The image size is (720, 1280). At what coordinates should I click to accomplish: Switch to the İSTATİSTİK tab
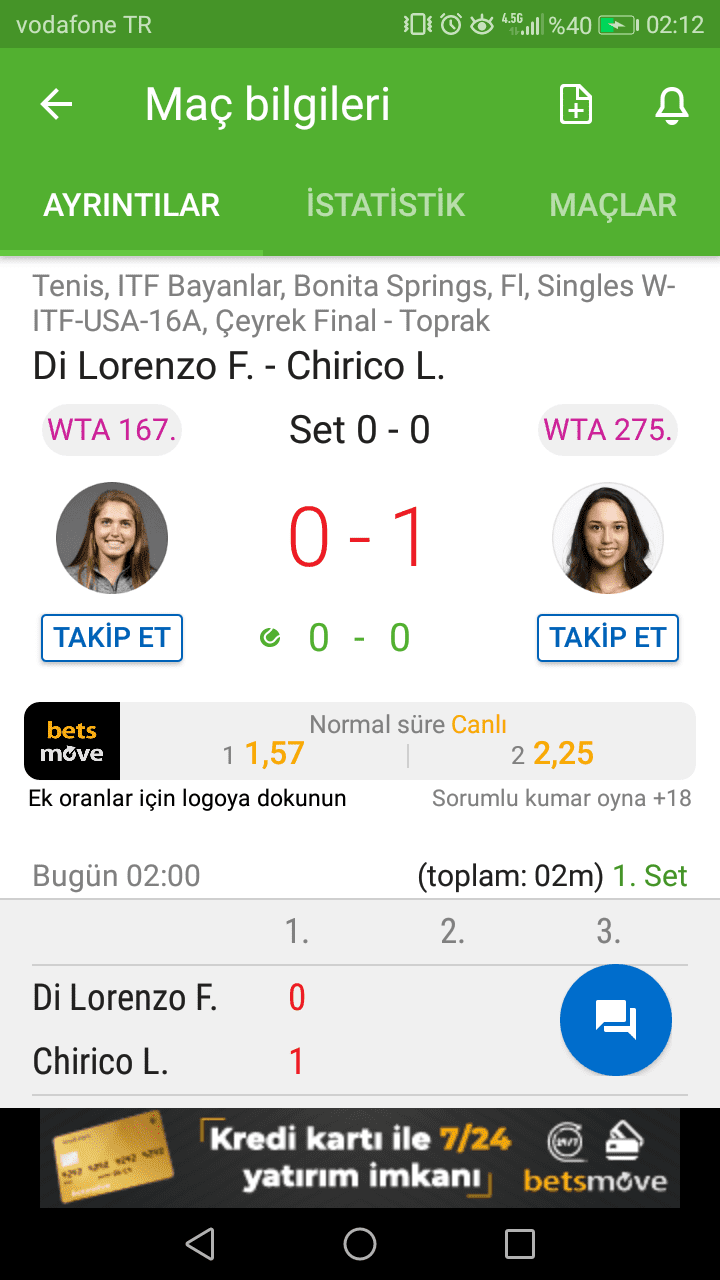point(385,205)
